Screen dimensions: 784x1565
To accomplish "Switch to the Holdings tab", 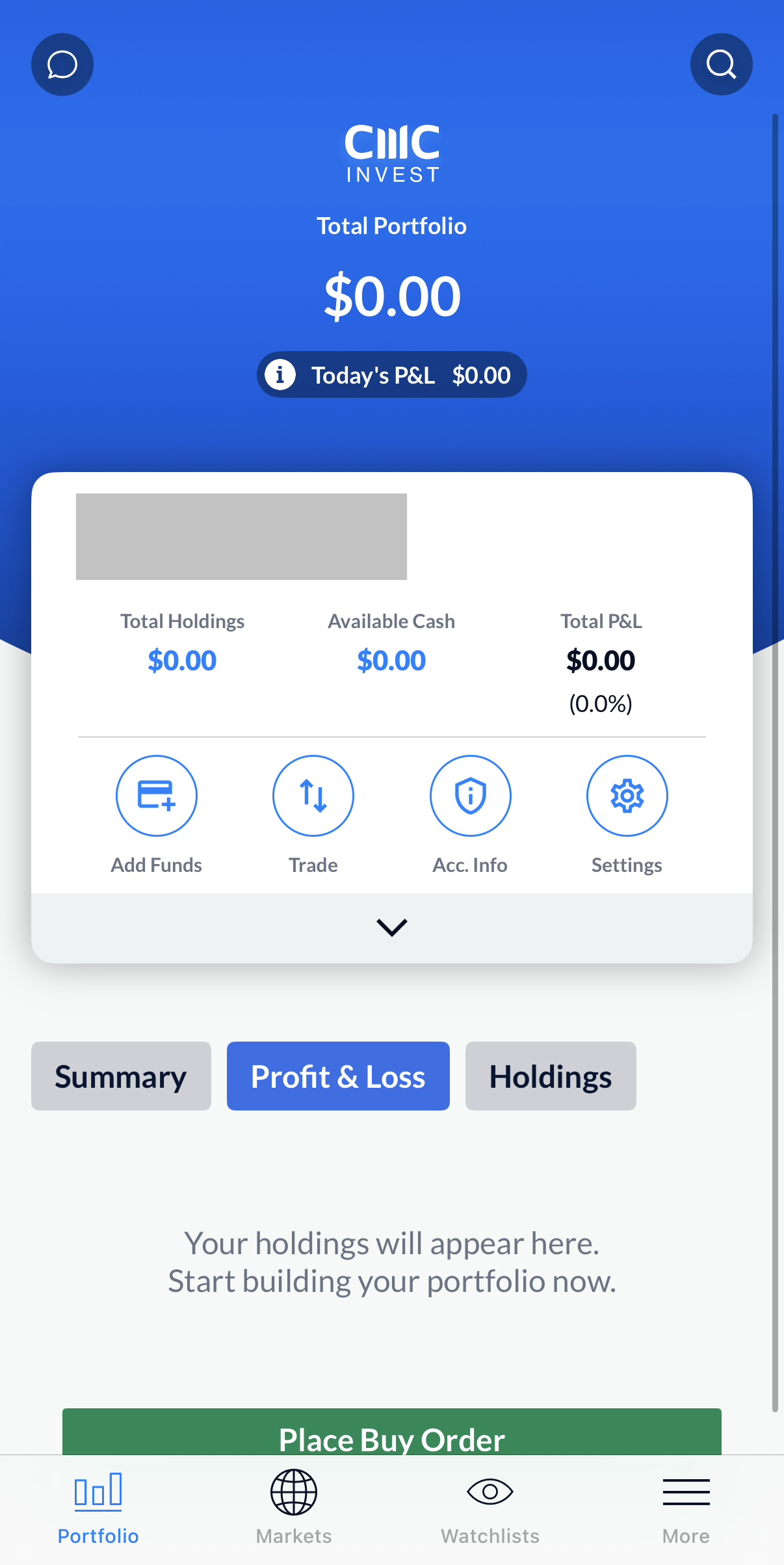I will click(x=551, y=1076).
